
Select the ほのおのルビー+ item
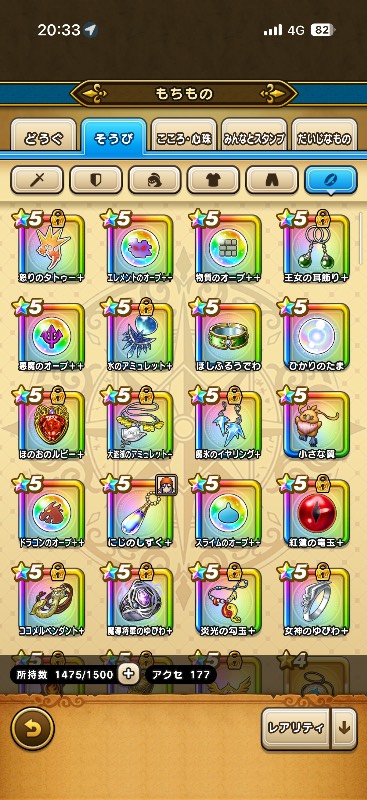tap(52, 424)
